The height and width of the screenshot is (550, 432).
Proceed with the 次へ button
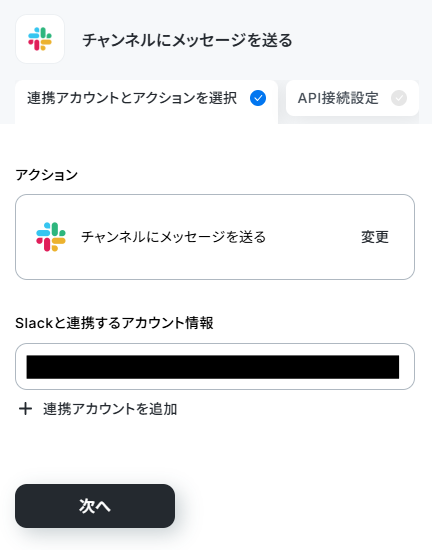pyautogui.click(x=95, y=506)
